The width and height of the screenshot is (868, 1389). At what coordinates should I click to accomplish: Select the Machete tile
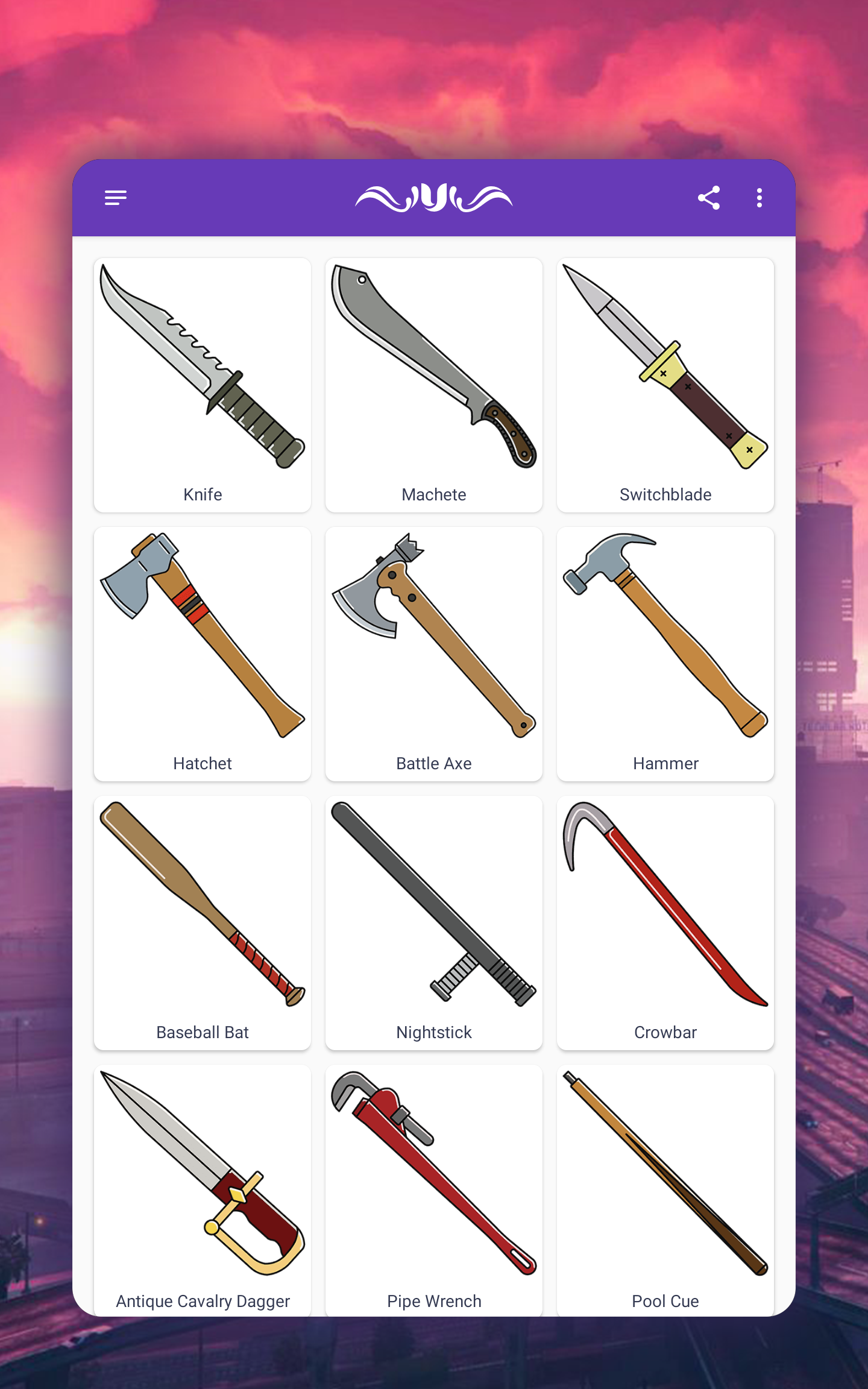tap(434, 386)
